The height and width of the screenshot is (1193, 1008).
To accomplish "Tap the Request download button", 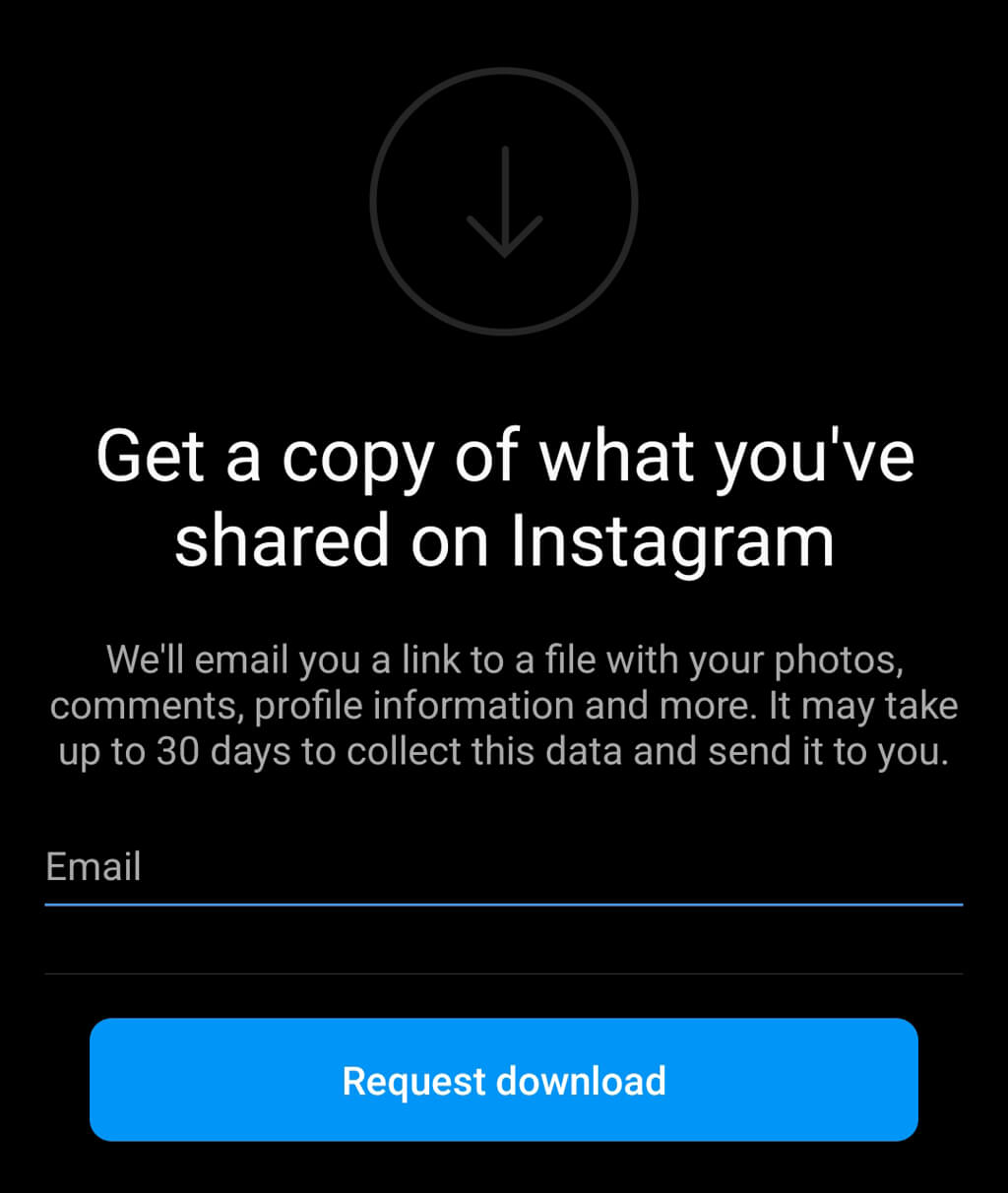I will tap(503, 1080).
